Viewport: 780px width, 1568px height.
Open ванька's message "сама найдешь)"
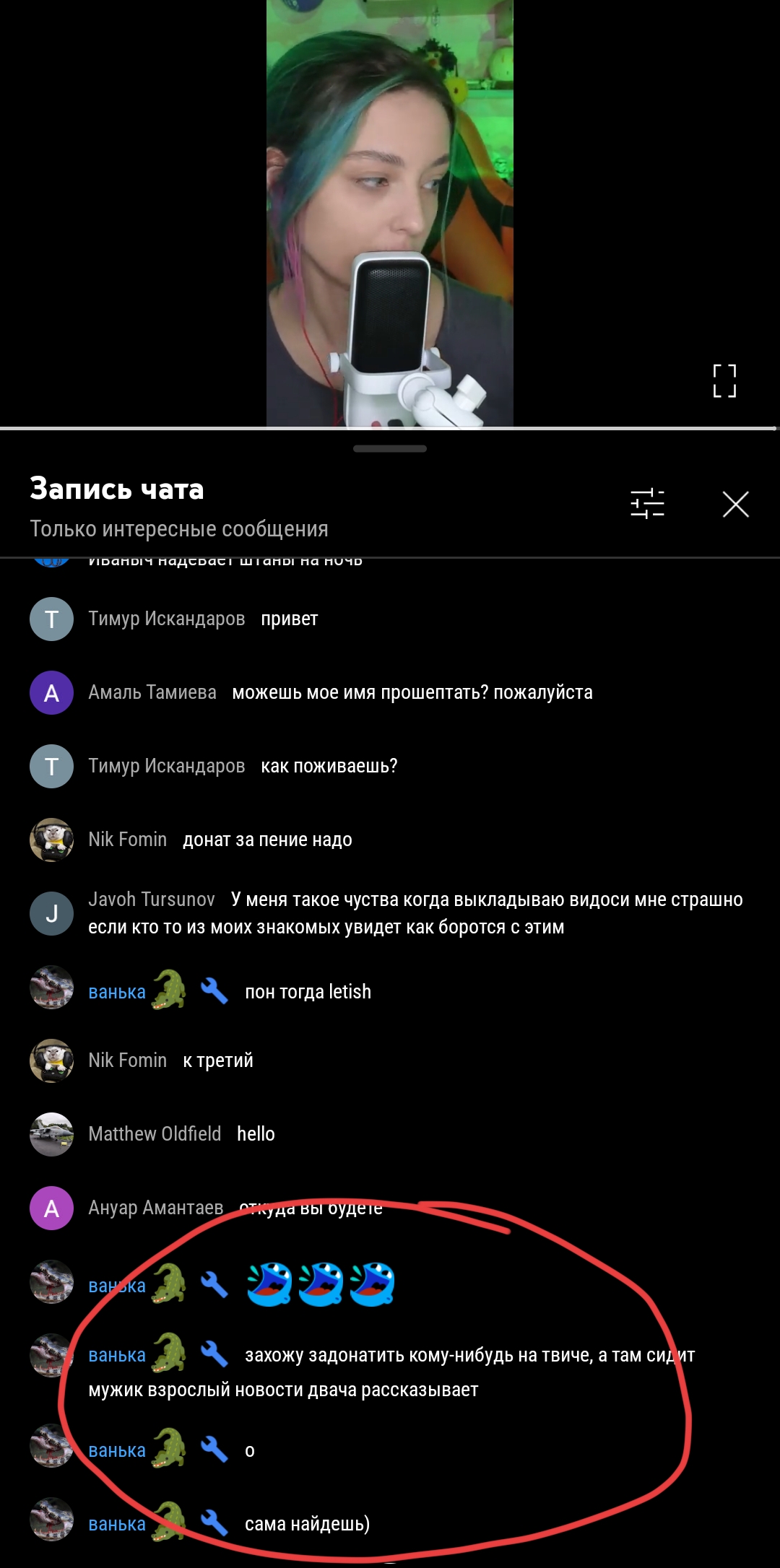[307, 1525]
